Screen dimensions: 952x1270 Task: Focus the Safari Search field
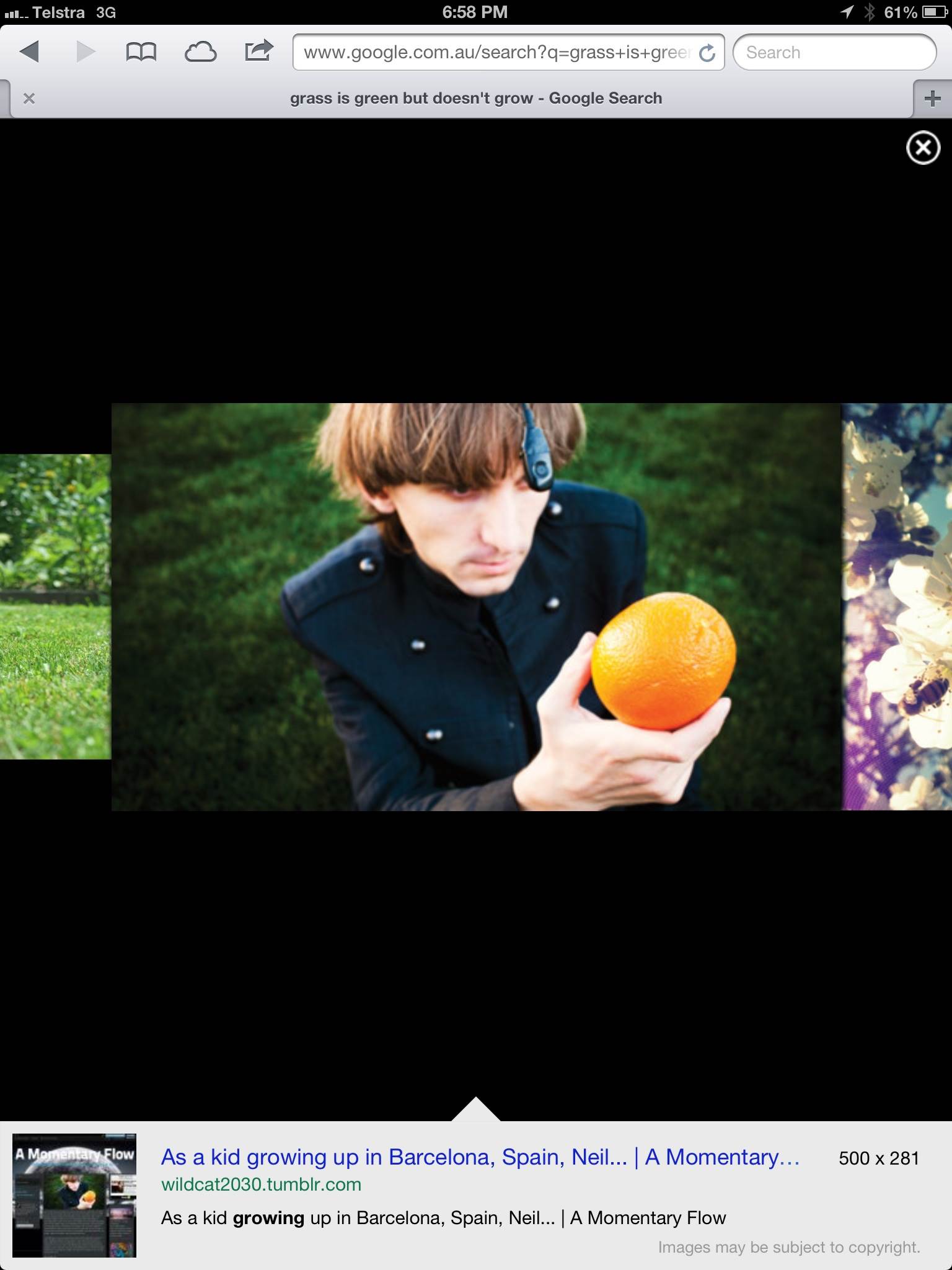click(834, 53)
